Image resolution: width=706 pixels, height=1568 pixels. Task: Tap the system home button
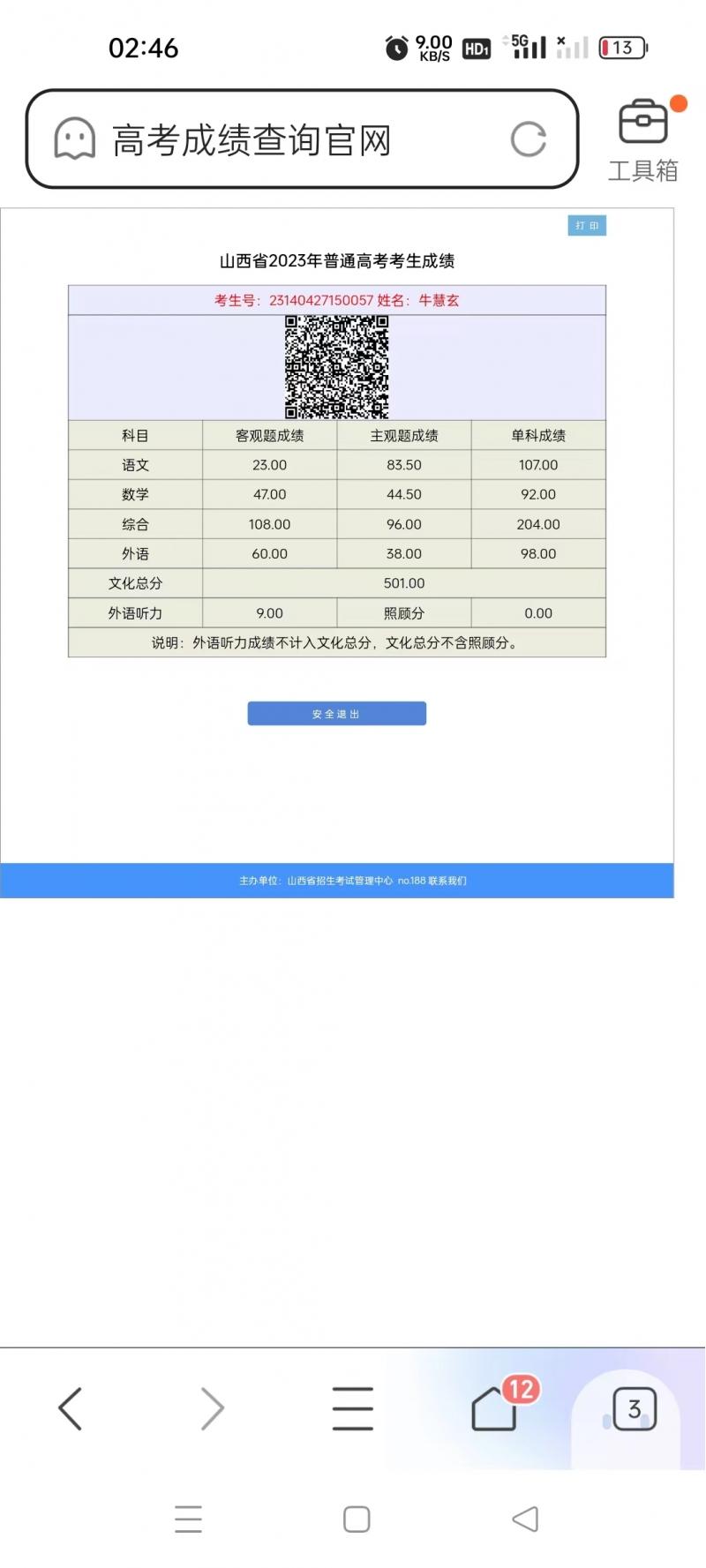click(357, 1519)
